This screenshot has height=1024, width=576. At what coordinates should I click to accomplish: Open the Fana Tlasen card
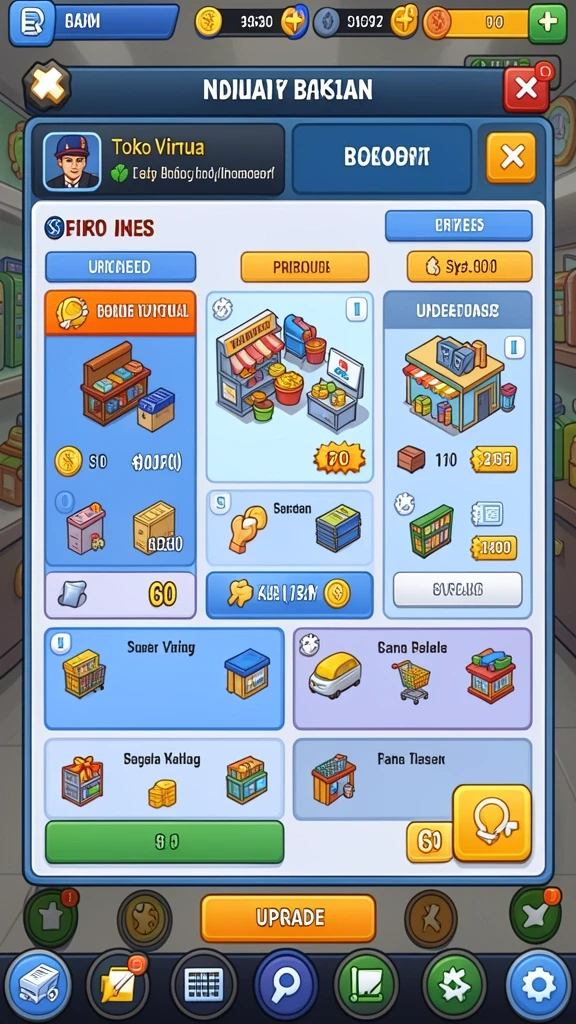pos(412,779)
